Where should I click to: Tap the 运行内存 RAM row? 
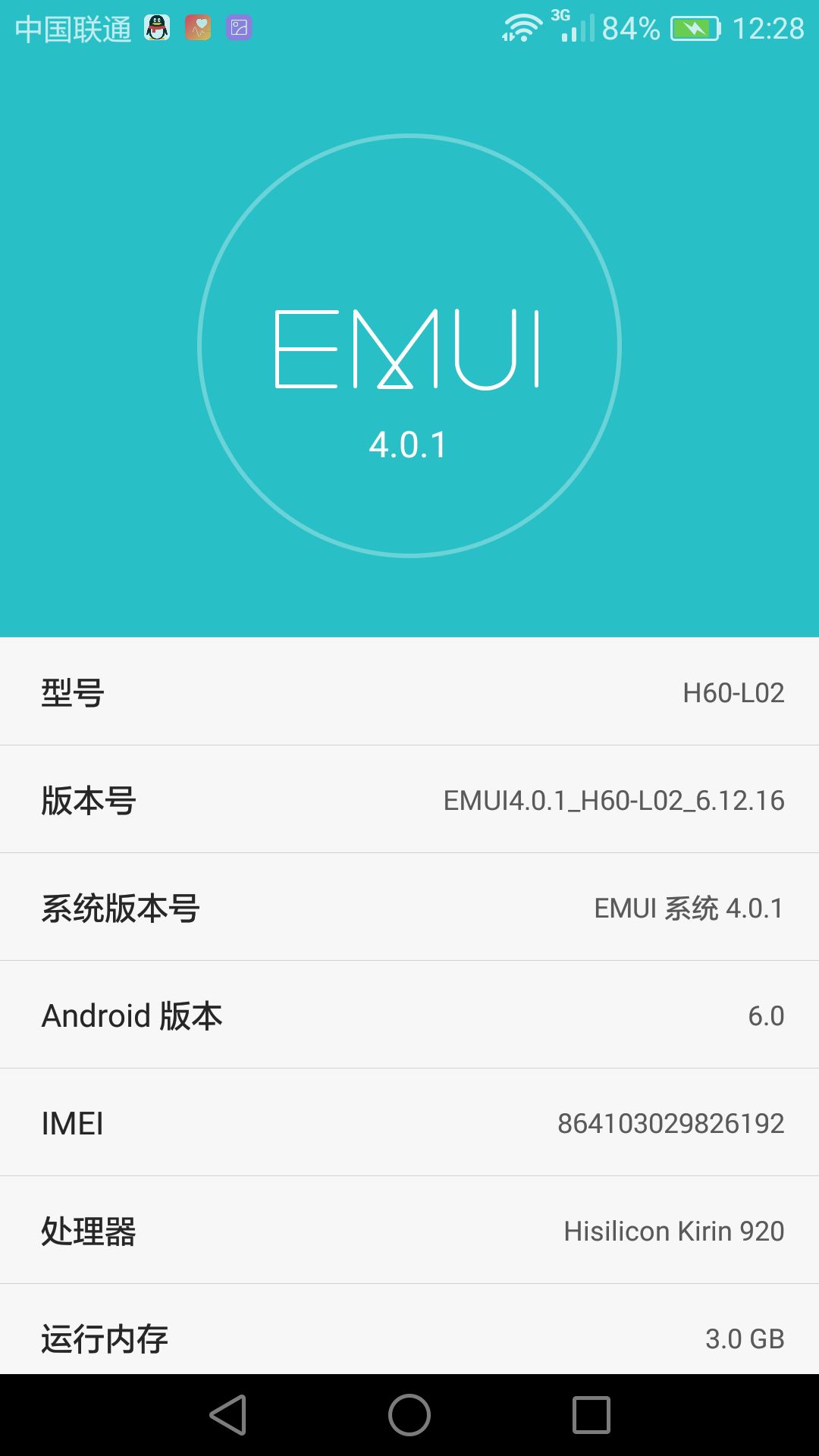click(409, 1338)
